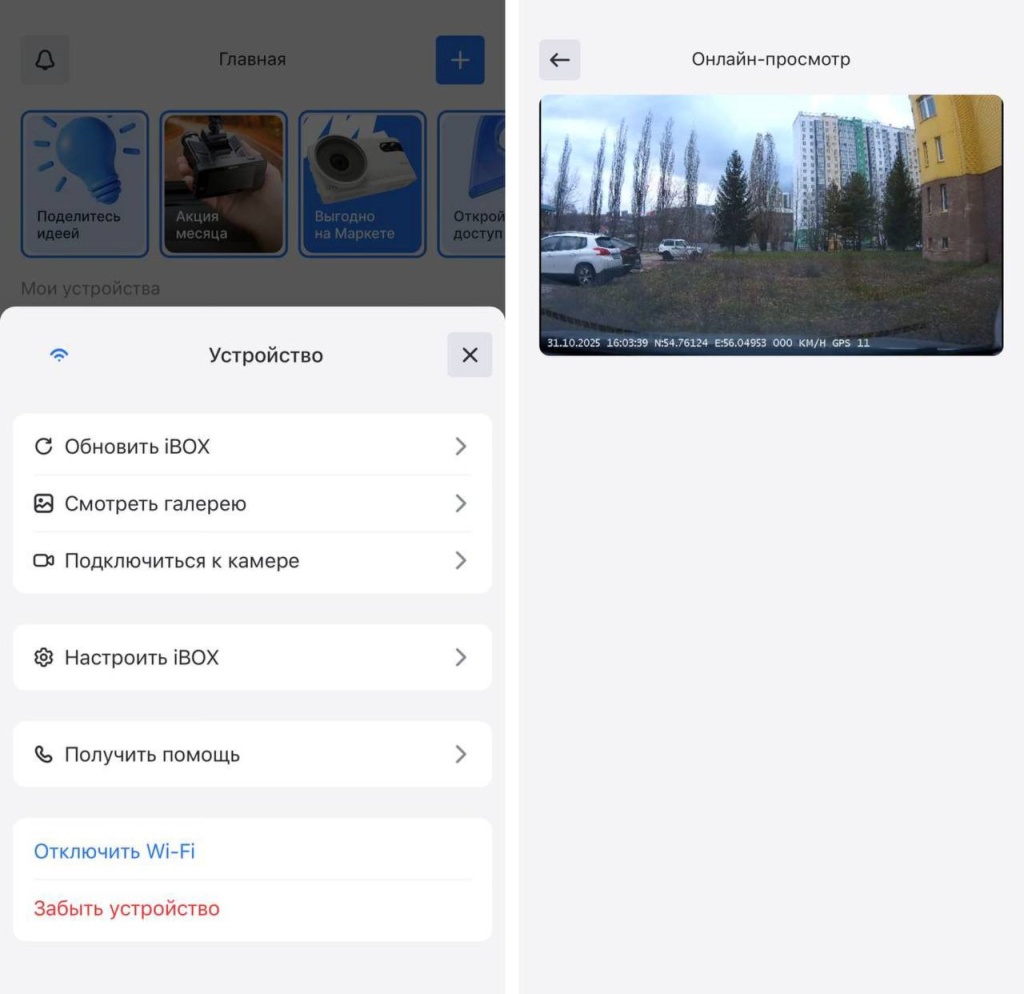Viewport: 1024px width, 994px height.
Task: Close the Устройство sheet
Action: 469,355
